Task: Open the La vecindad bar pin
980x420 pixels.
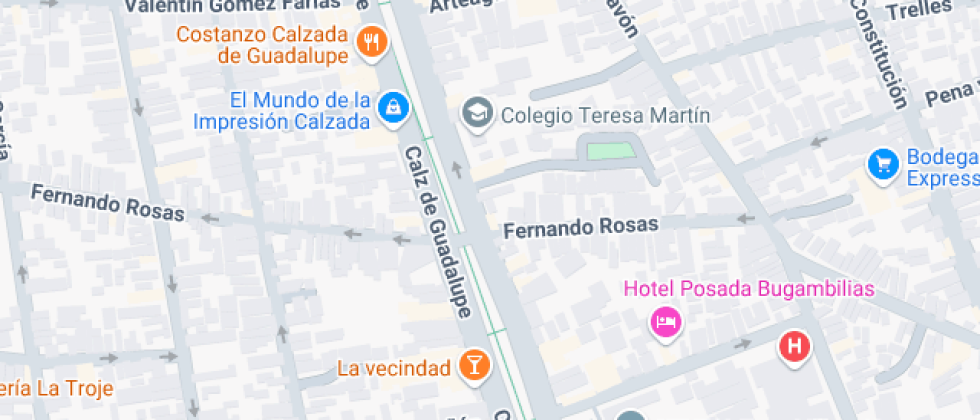Action: coord(474,367)
